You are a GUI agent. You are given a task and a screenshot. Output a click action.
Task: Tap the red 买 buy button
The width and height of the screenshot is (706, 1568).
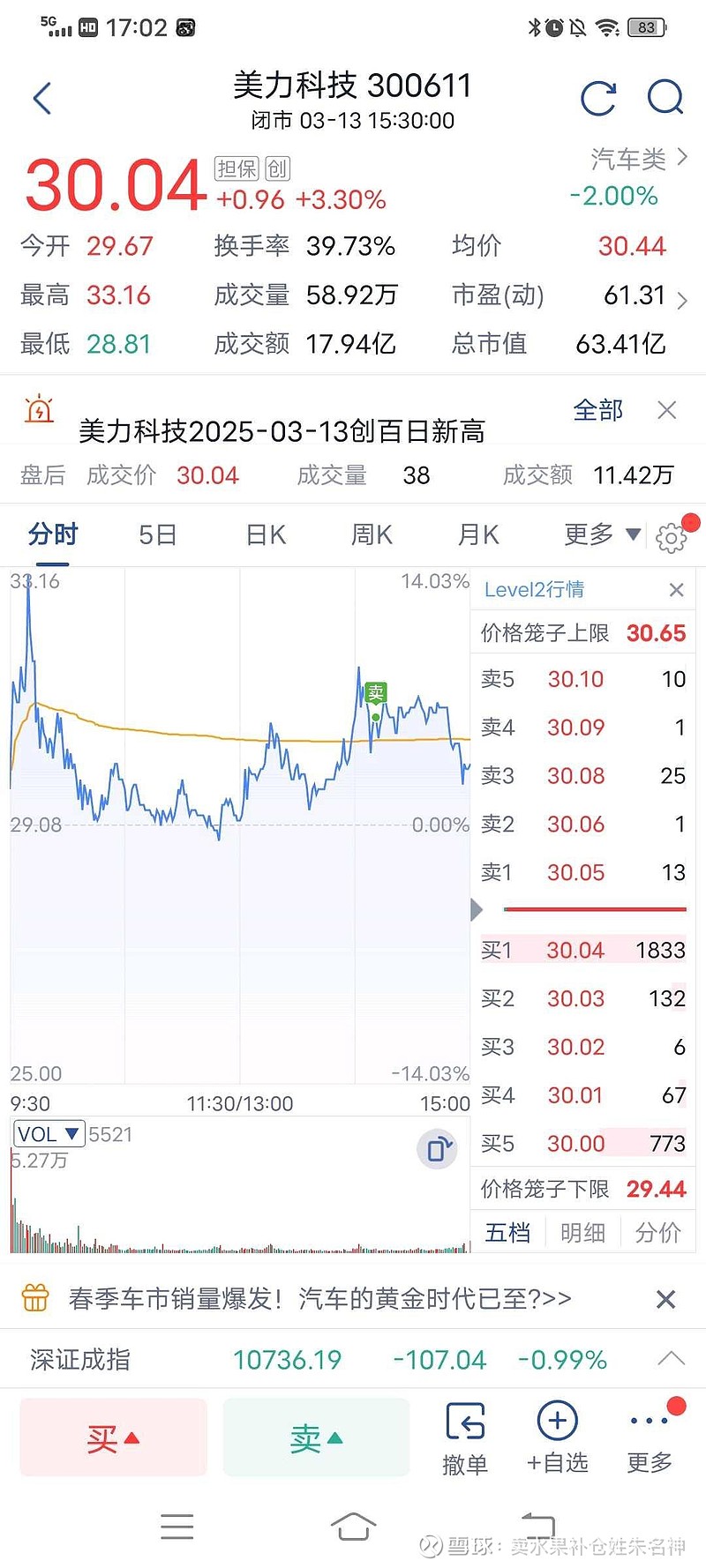tap(112, 1436)
